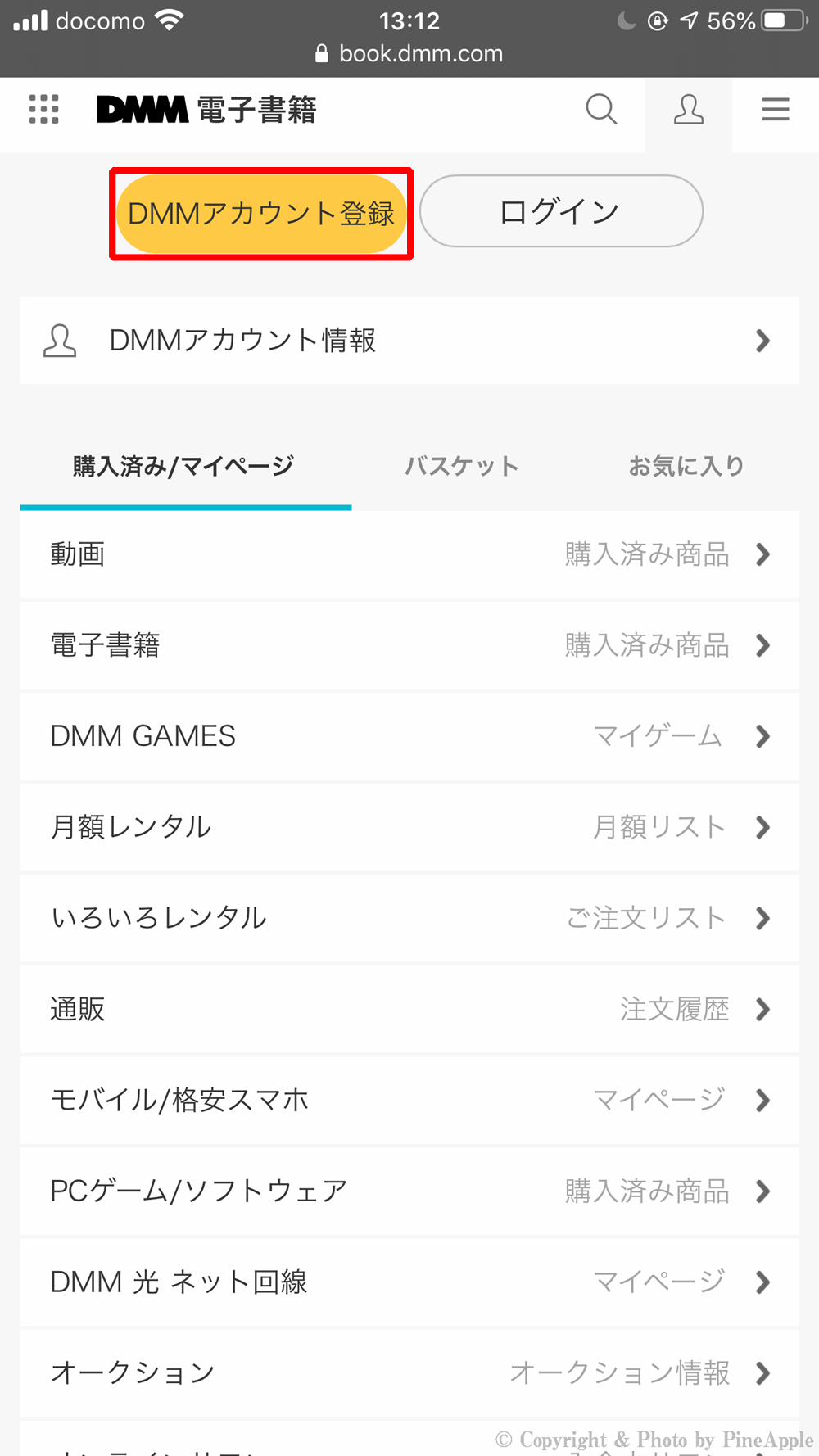Open DMM GAMES マイゲーム
This screenshot has height=1456, width=819.
click(409, 736)
